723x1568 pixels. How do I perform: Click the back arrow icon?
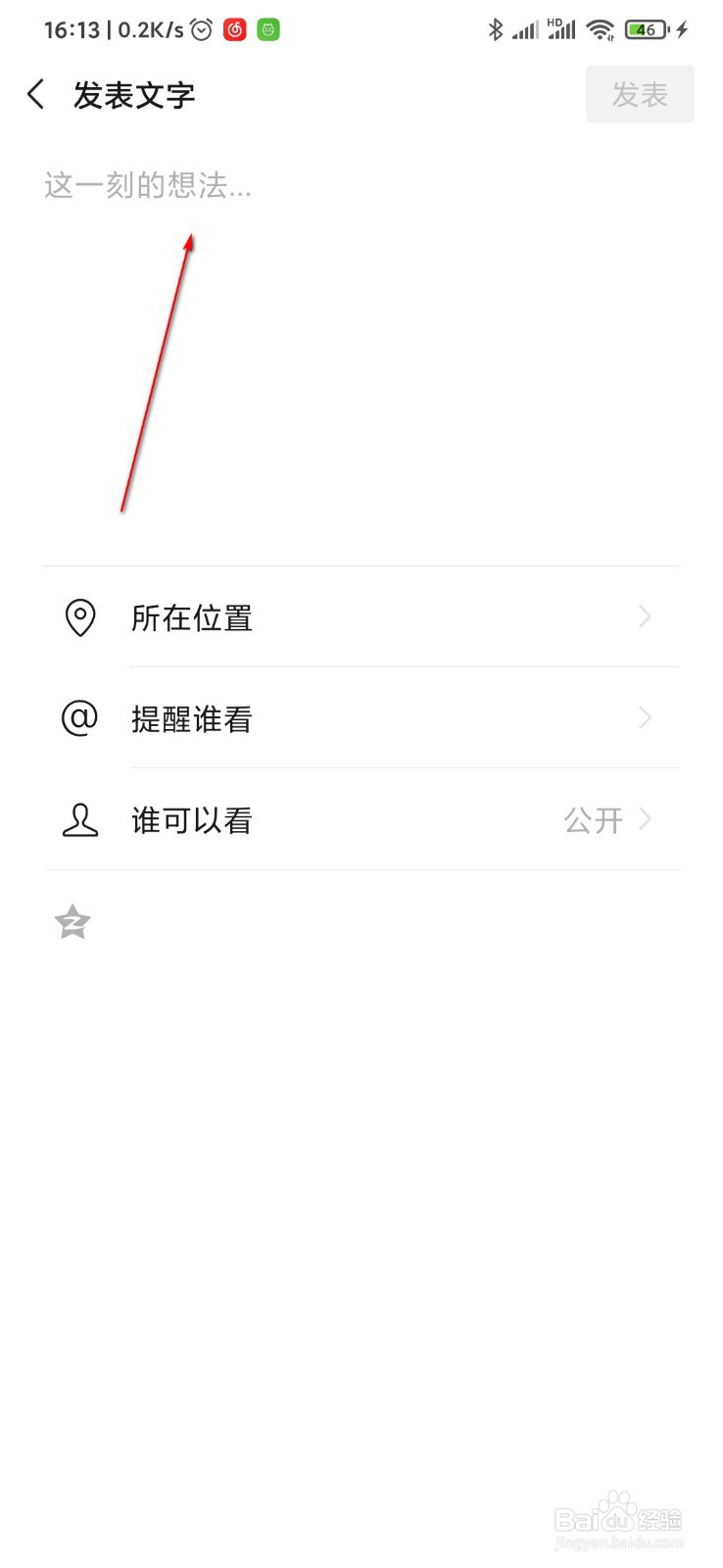(x=35, y=94)
